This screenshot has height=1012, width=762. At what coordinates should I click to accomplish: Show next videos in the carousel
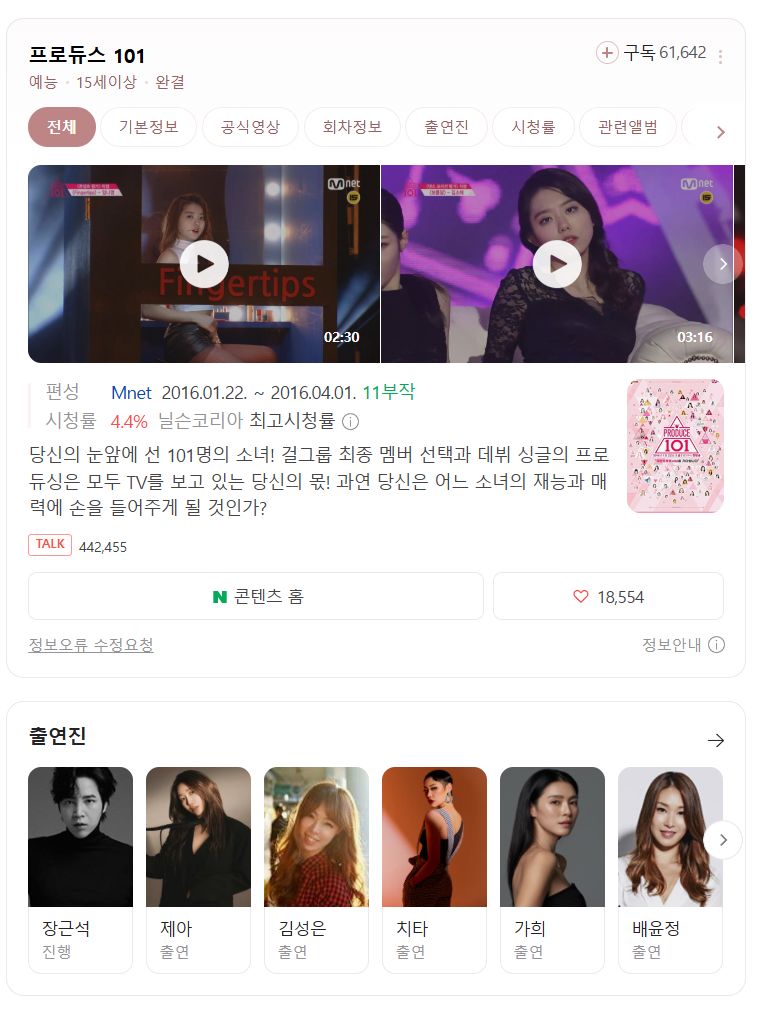click(723, 264)
